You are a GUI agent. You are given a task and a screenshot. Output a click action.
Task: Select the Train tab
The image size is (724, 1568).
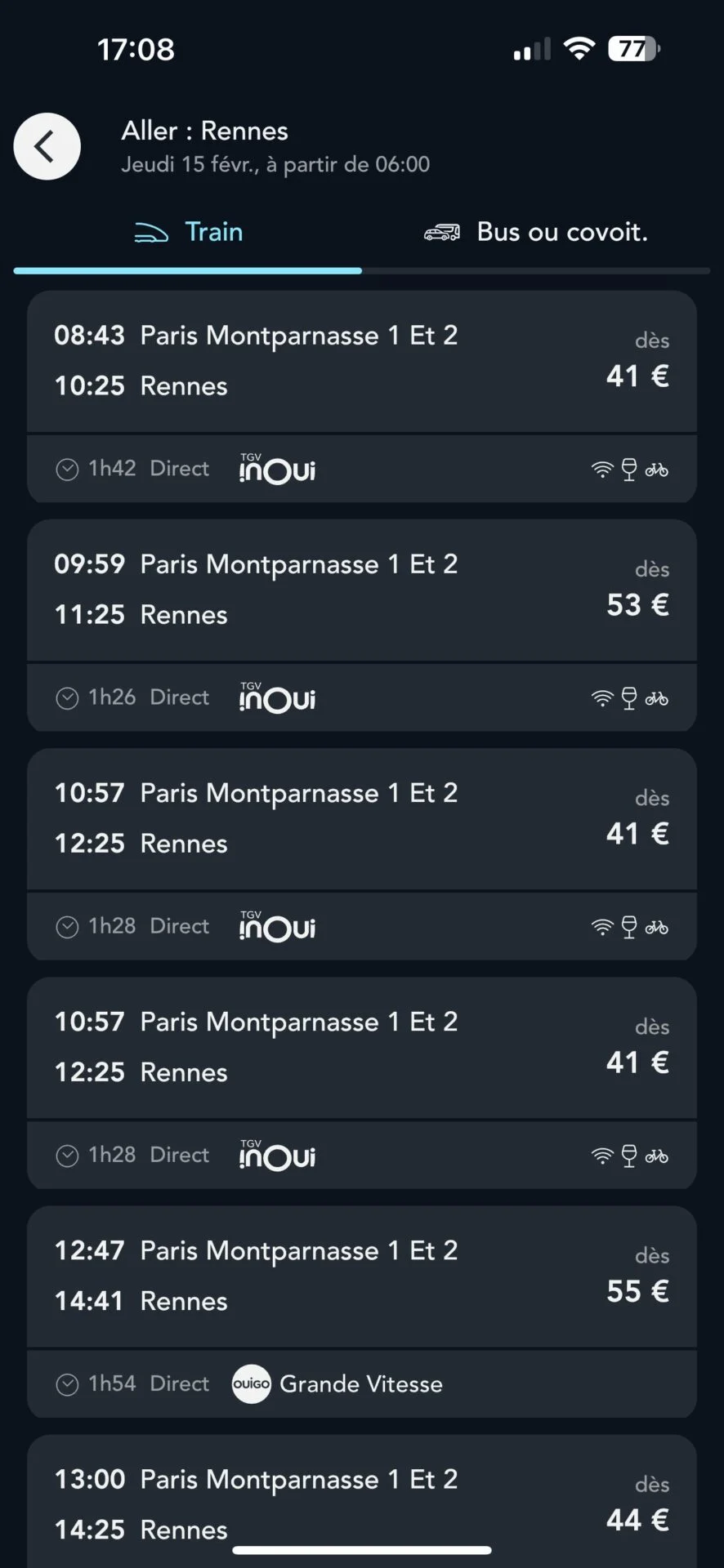(x=188, y=232)
